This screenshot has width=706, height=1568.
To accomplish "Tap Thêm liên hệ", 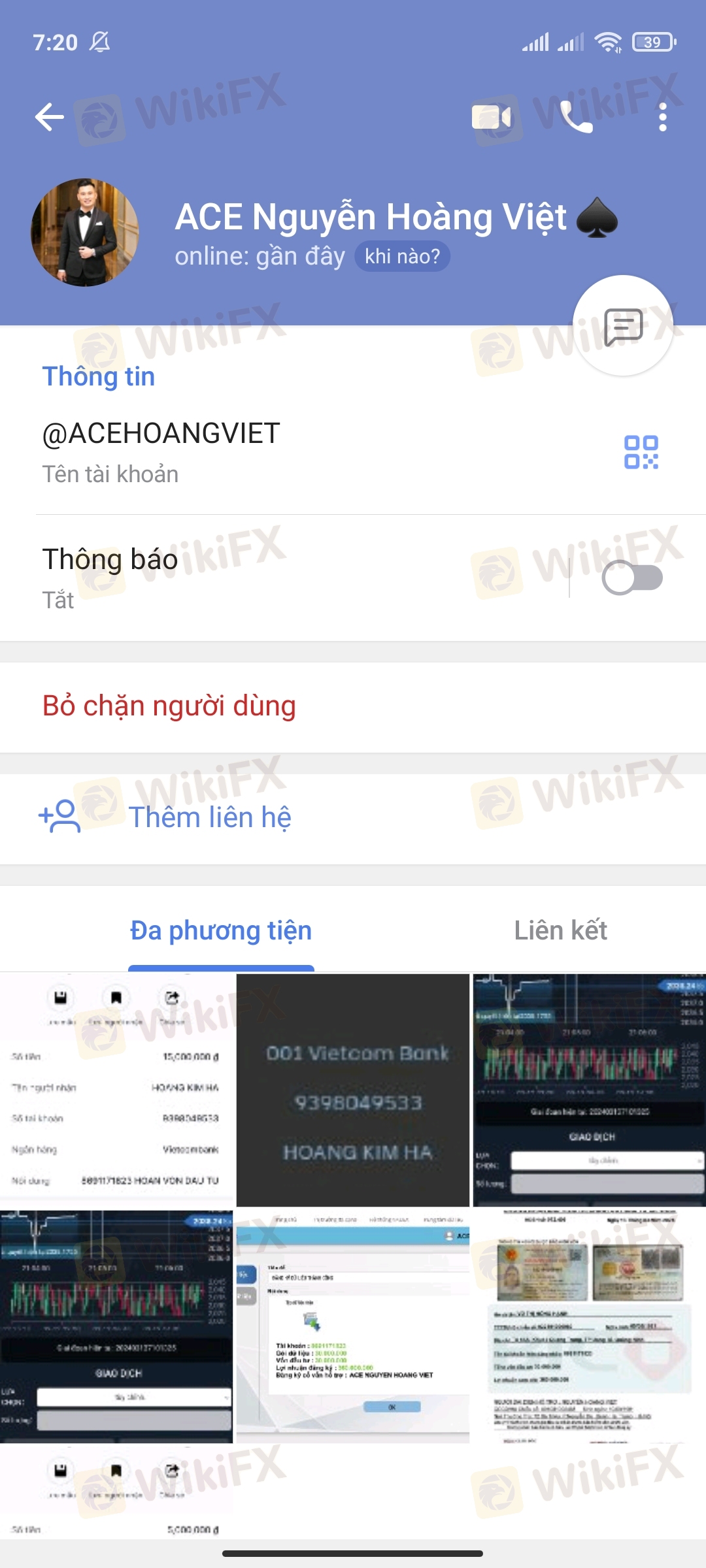I will point(209,817).
